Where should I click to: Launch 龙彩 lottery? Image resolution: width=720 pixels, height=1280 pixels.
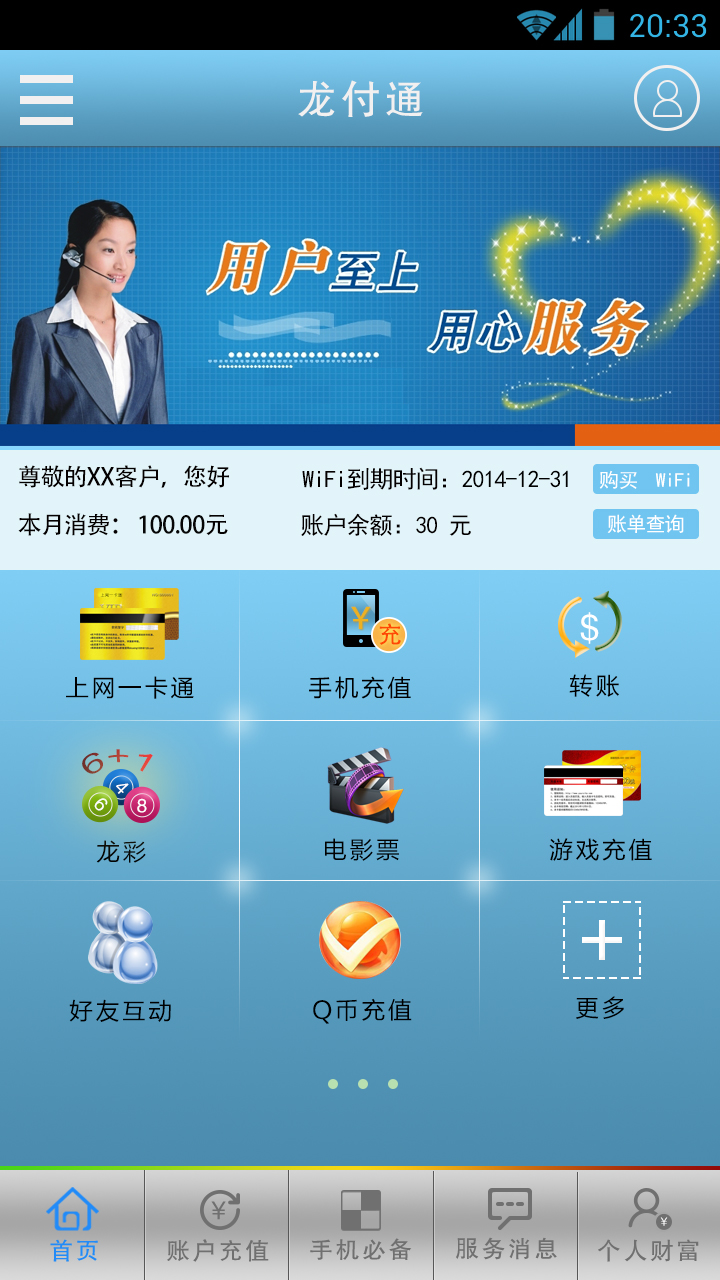tap(121, 805)
